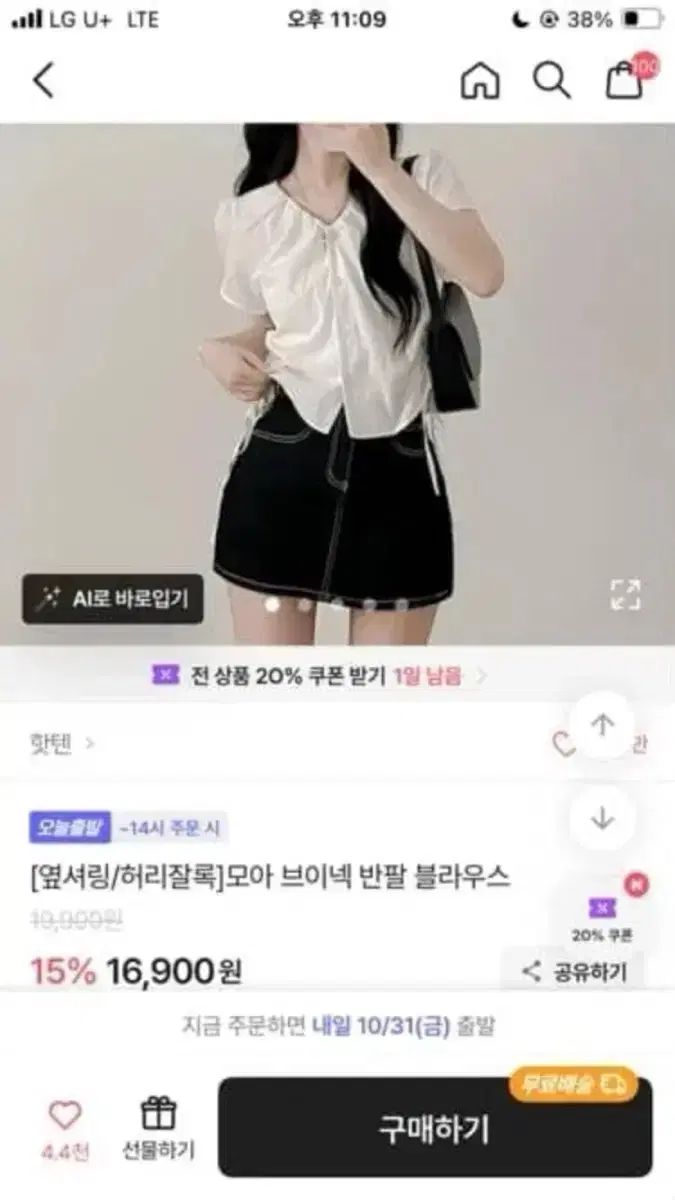Jump to top with the up arrow button
This screenshot has width=675, height=1200.
point(602,726)
